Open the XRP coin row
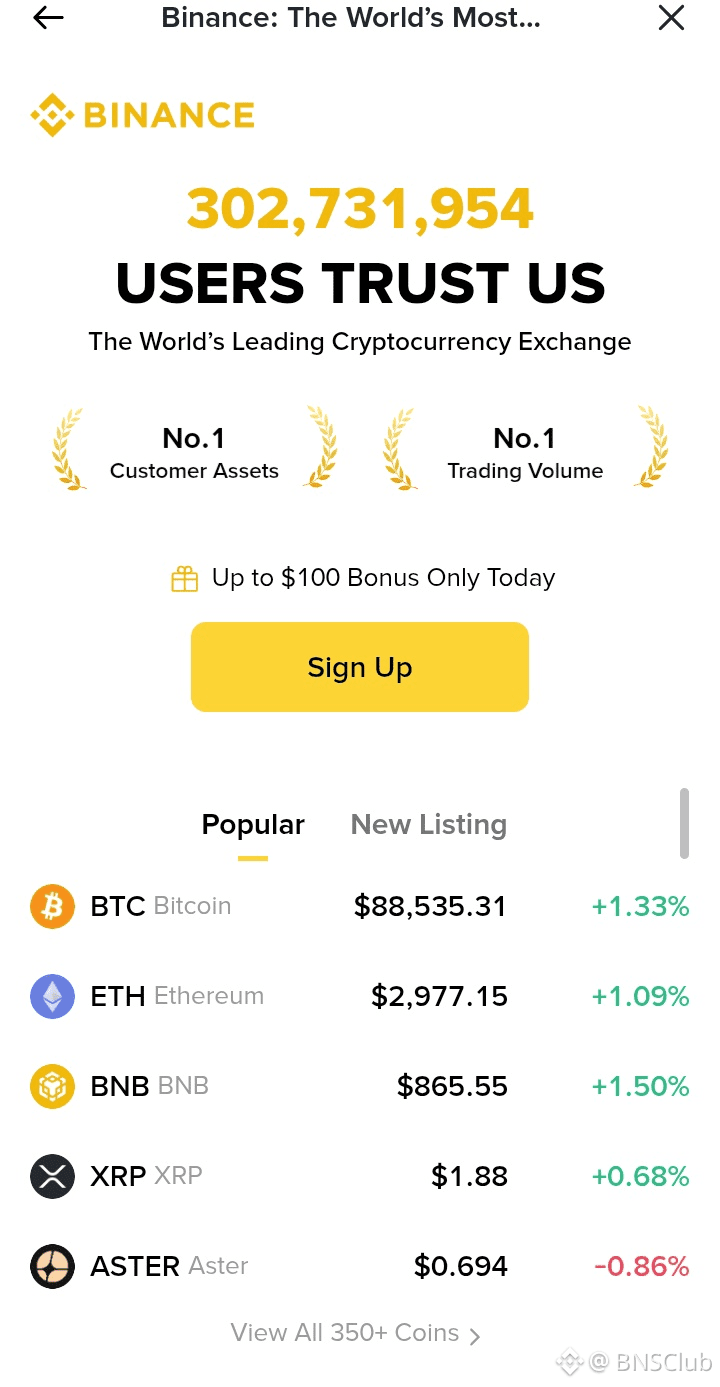Viewport: 720px width, 1387px height. [x=360, y=1176]
